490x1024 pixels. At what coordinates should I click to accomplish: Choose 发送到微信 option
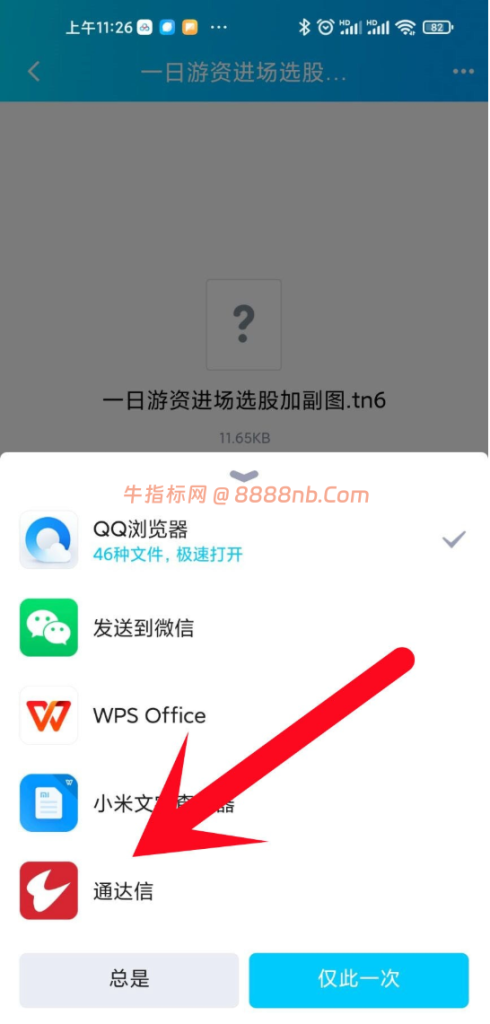[244, 628]
